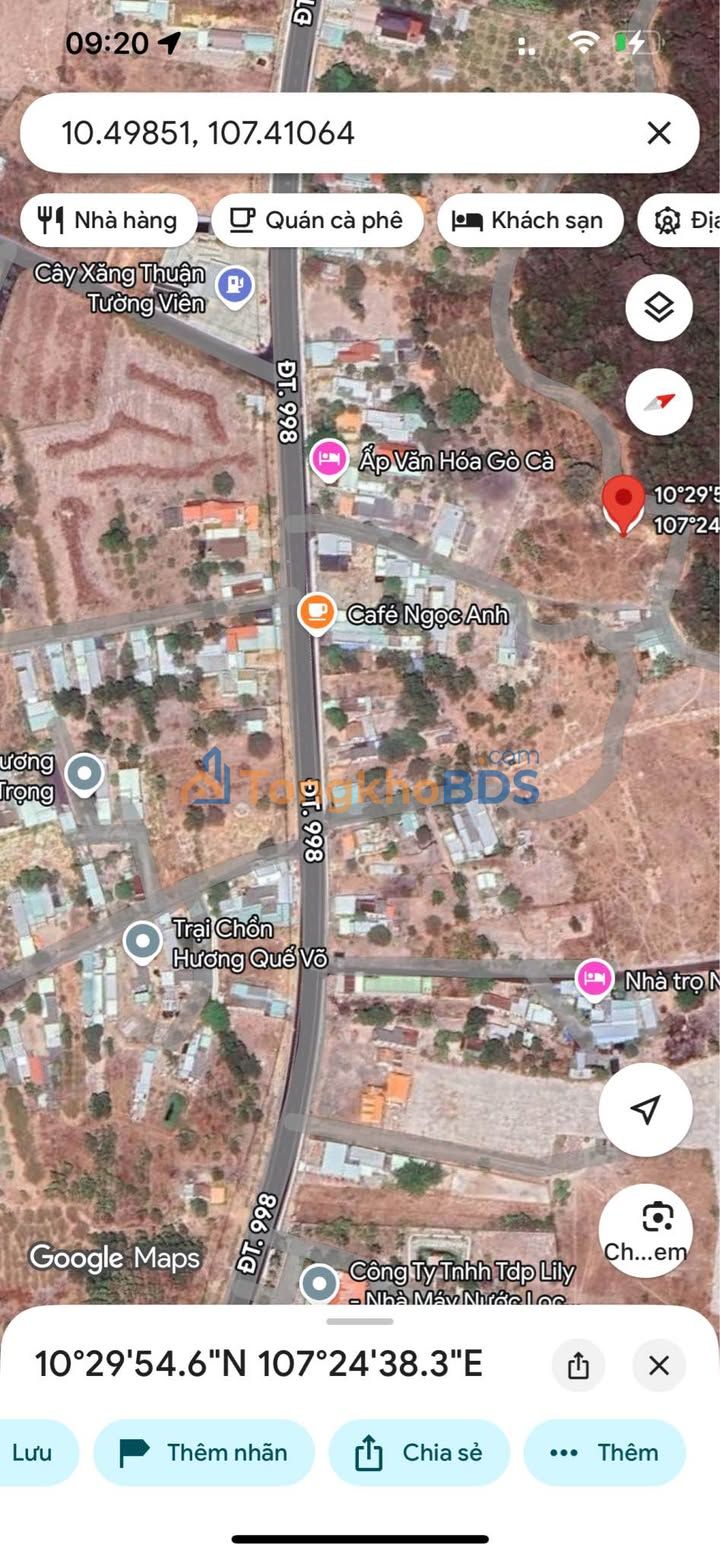This screenshot has width=720, height=1557.
Task: Show Khách sạn places nearby
Action: point(530,220)
